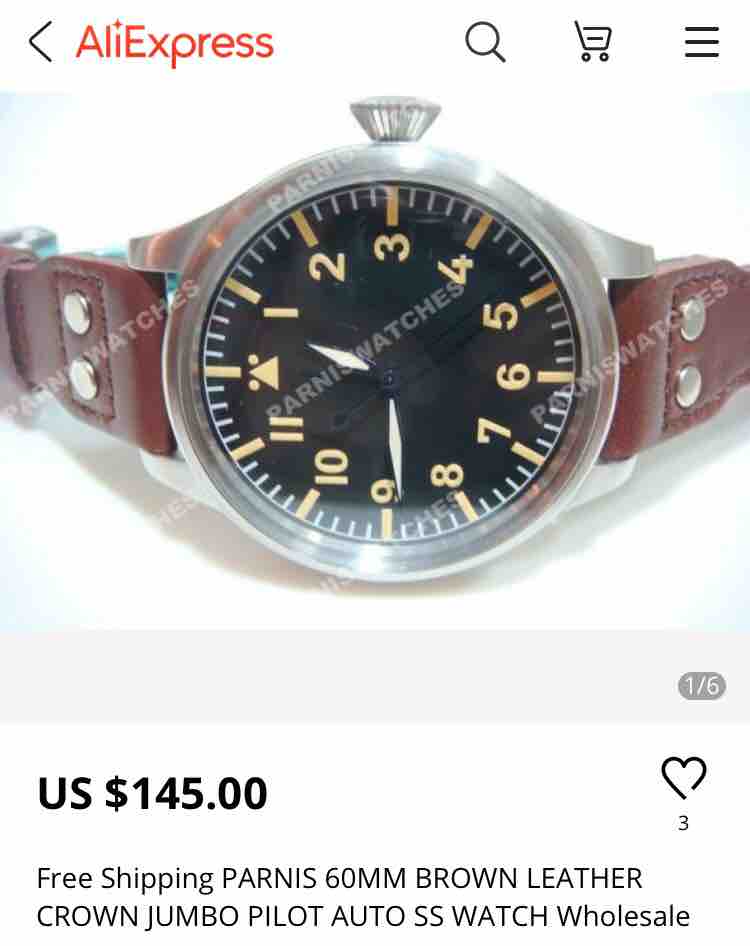Viewport: 750px width, 946px height.
Task: Go back with the arrow
Action: point(40,42)
